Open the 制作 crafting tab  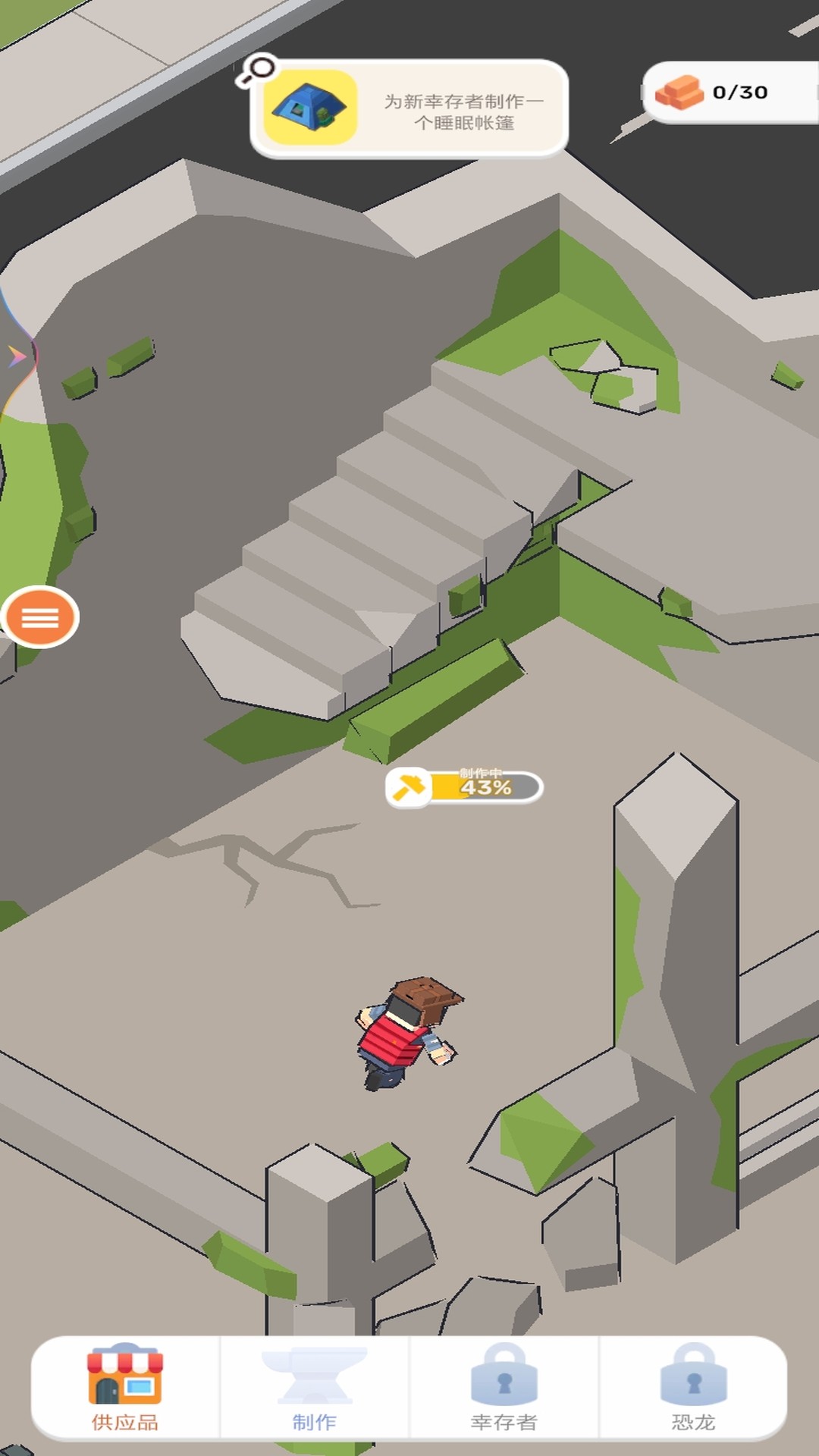(314, 1388)
